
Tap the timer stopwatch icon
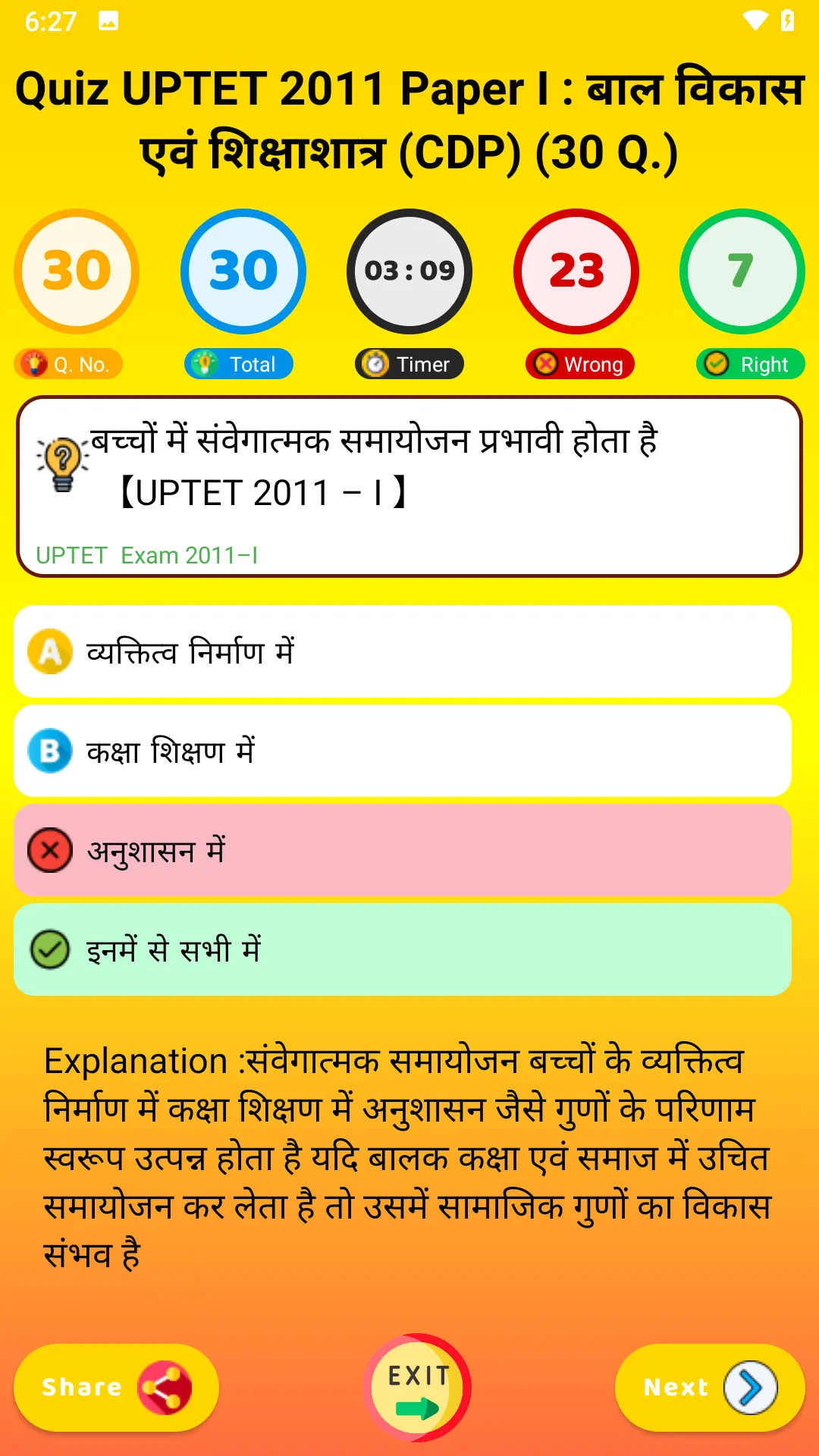tap(377, 364)
